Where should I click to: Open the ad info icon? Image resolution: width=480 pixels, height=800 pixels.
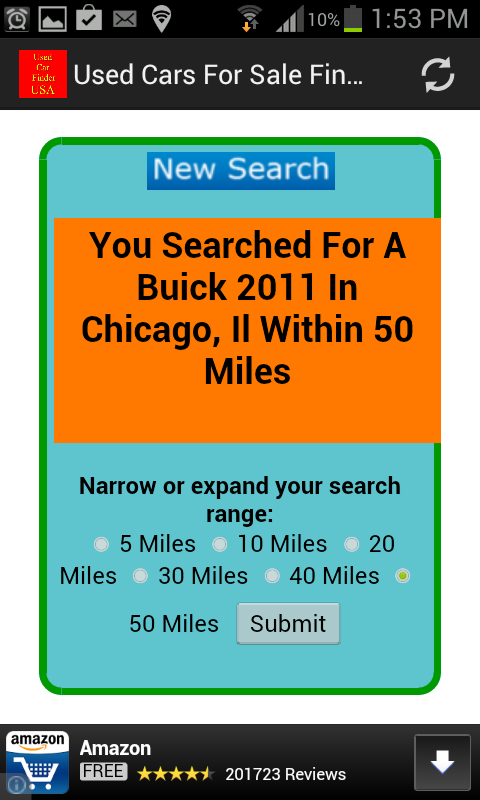coord(16,784)
